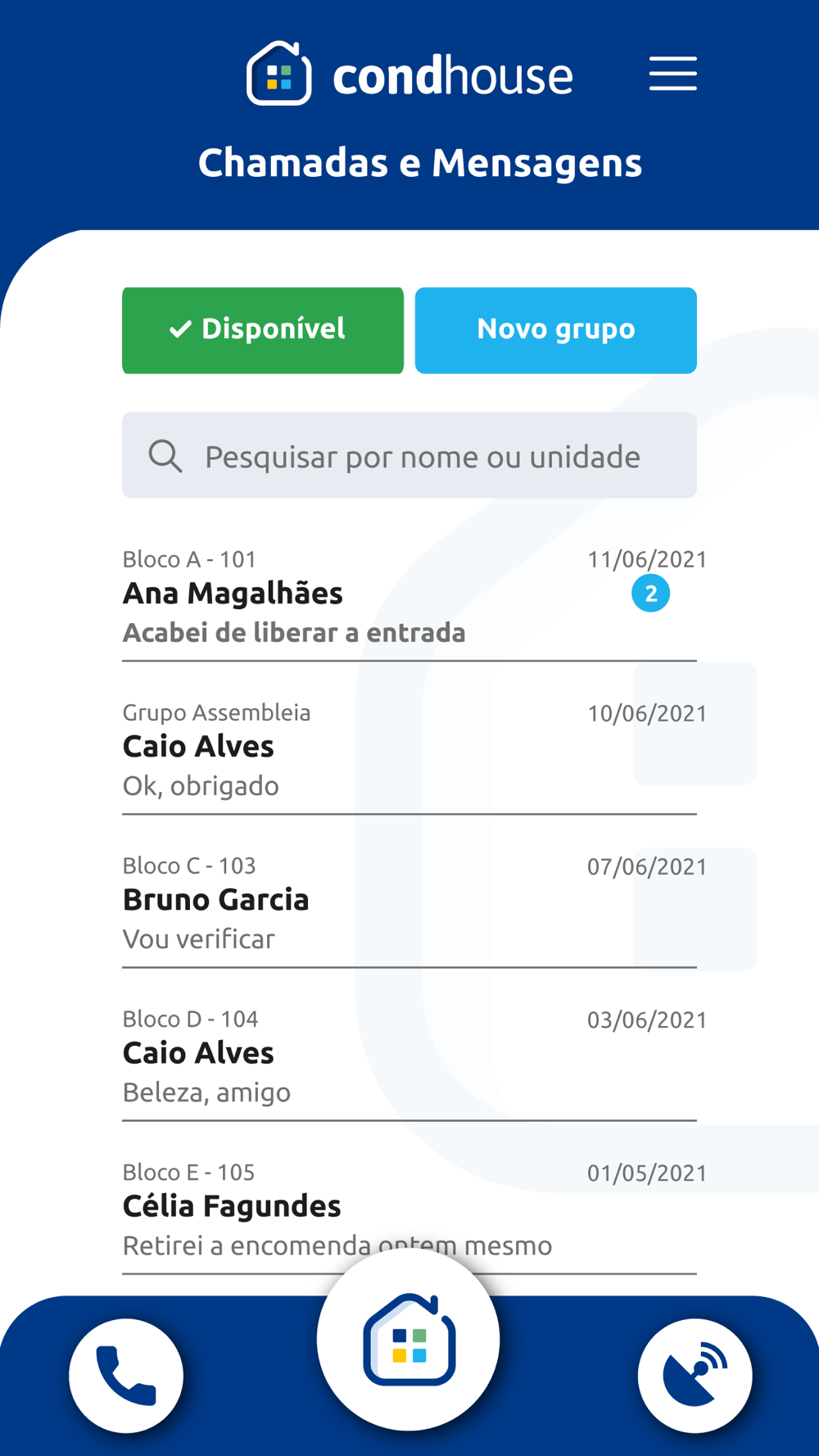Go to the home screen via the house icon
Viewport: 819px width, 1456px height.
coord(409,1340)
